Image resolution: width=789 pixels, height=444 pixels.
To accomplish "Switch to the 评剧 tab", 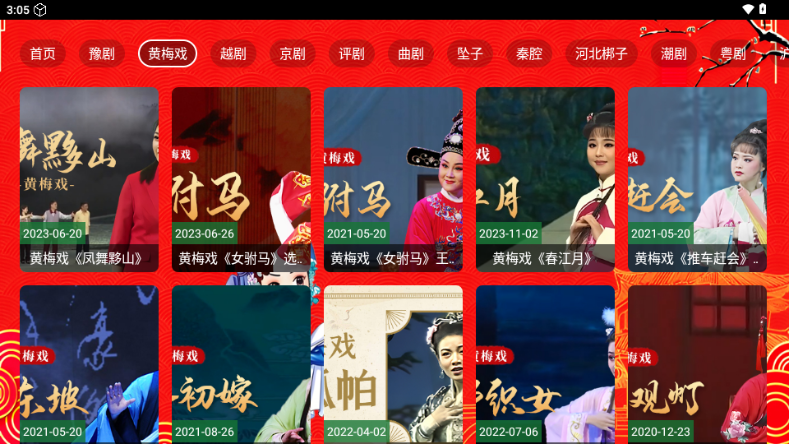I will (351, 54).
